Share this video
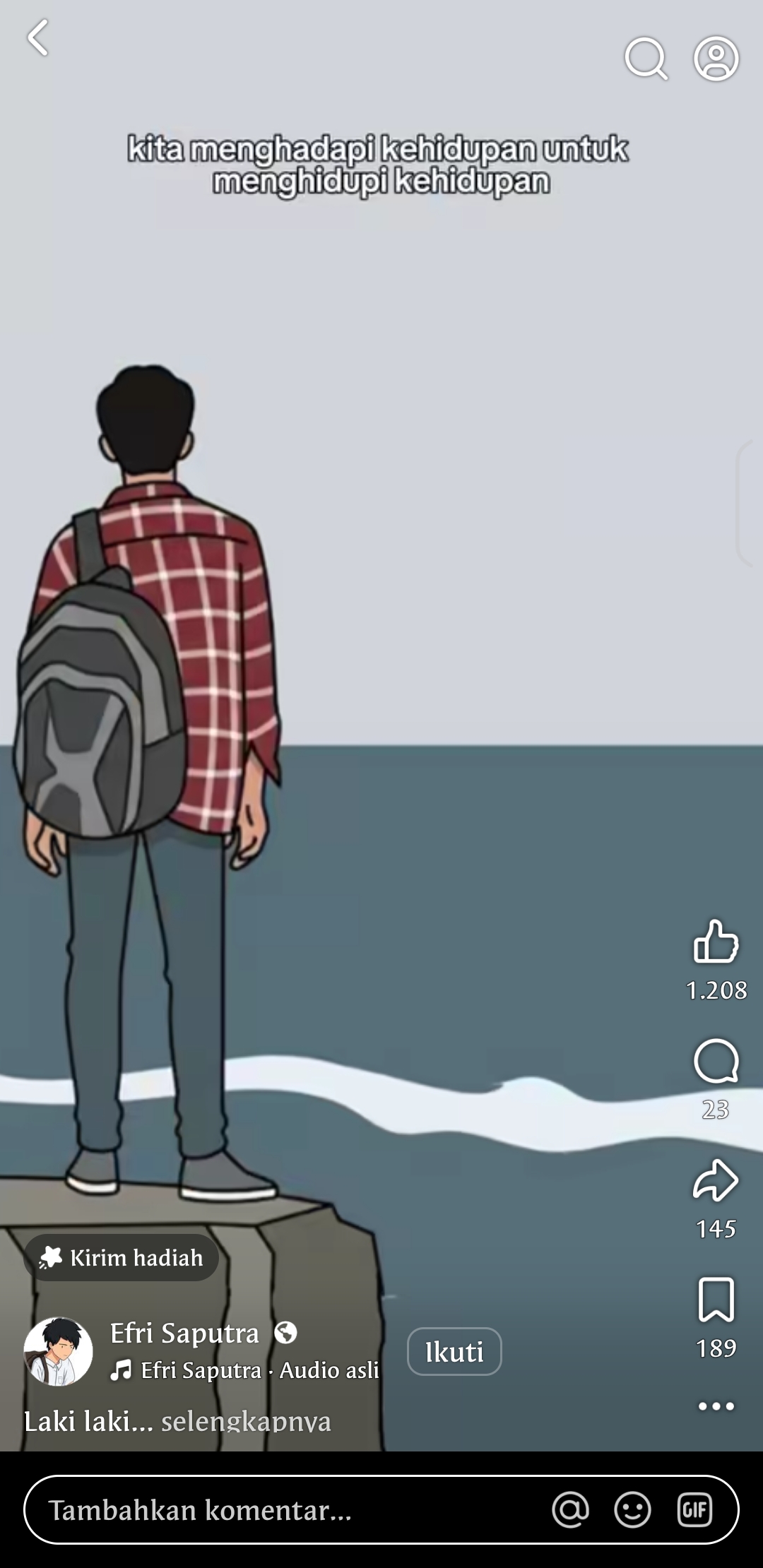The height and width of the screenshot is (1568, 763). (716, 1180)
